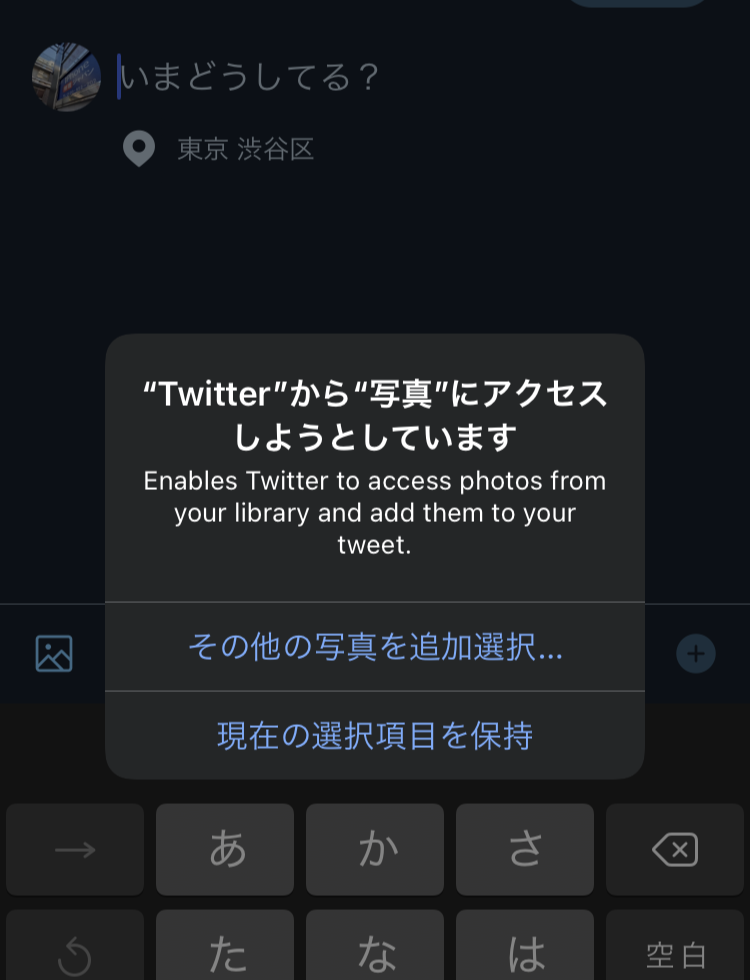Type the あ key on keyboard

coord(225,850)
